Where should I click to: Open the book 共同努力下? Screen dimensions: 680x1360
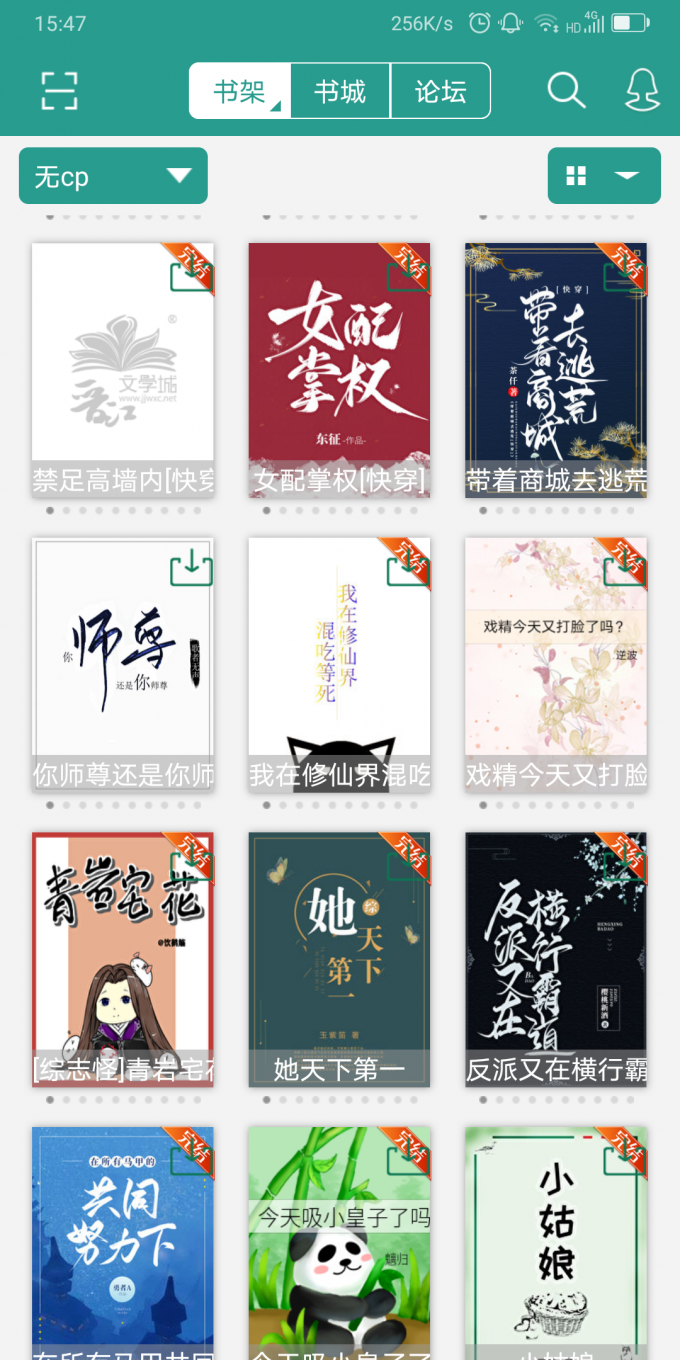[x=122, y=1240]
